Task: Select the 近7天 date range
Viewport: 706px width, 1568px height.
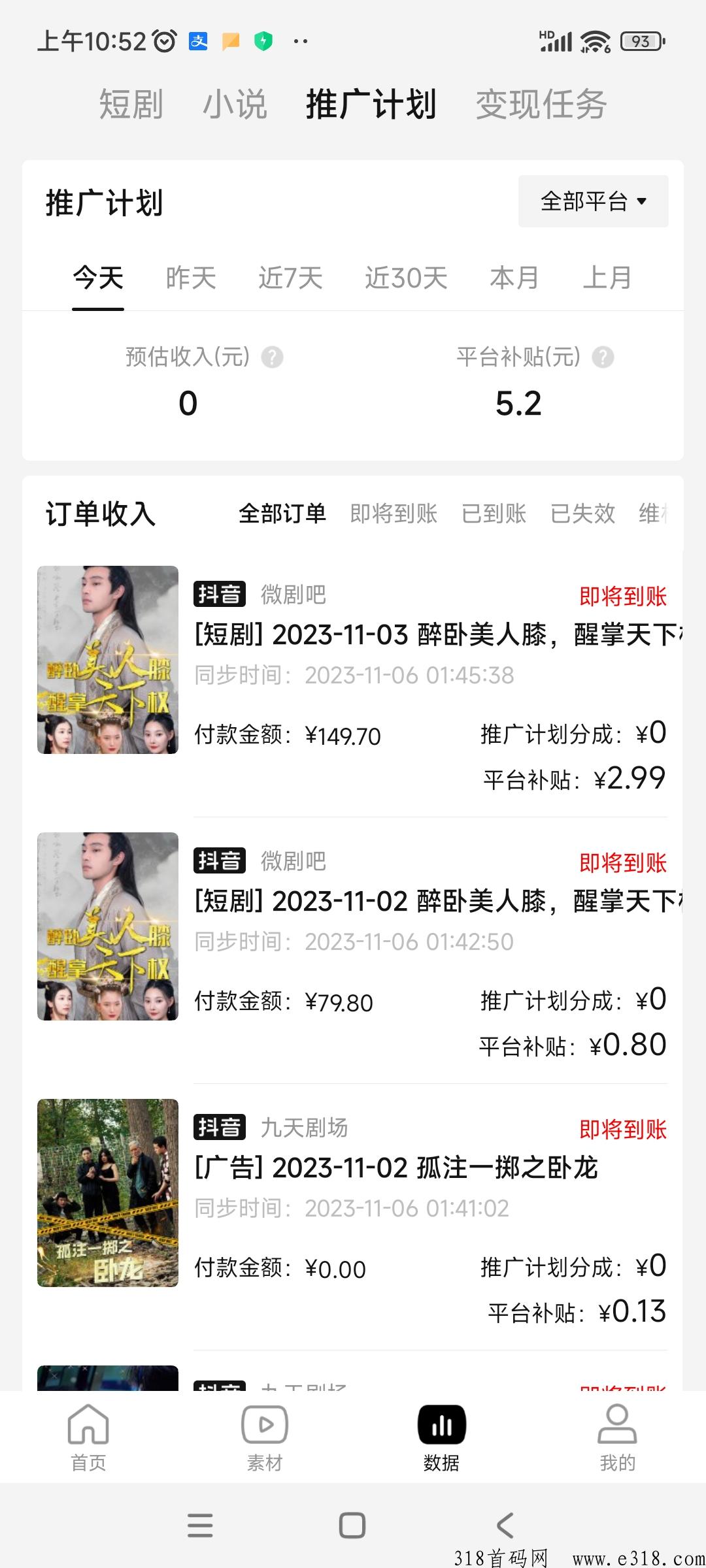Action: pyautogui.click(x=290, y=278)
